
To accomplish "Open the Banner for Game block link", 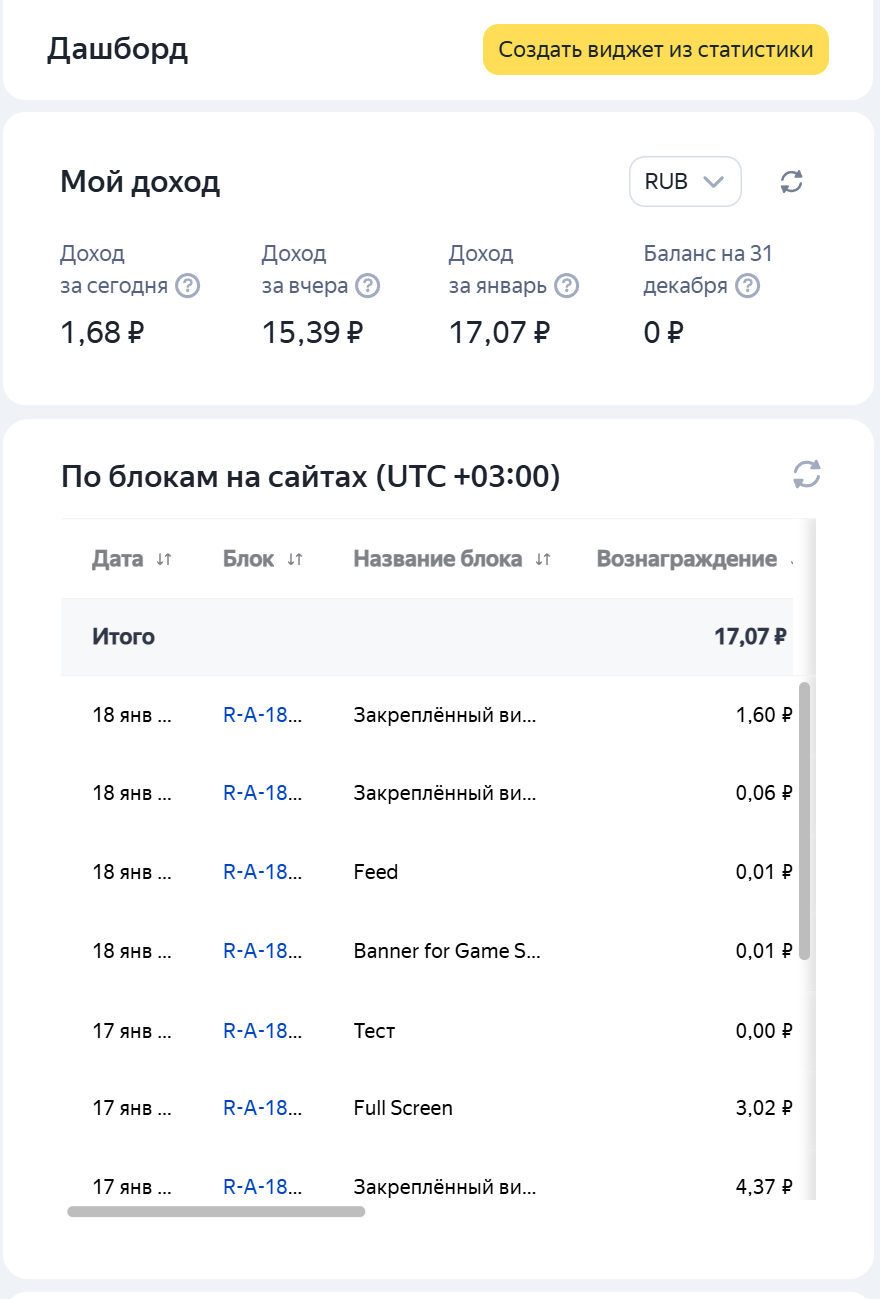I will tap(262, 951).
